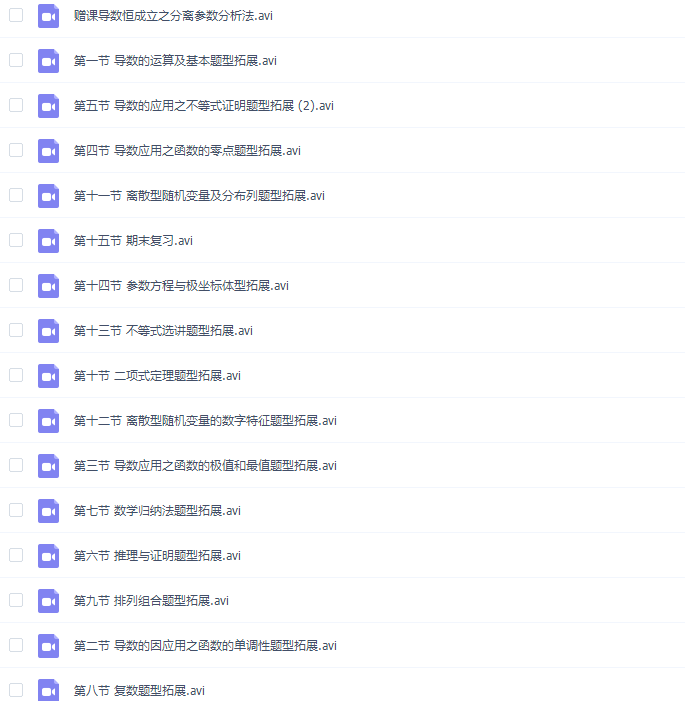Select checkbox for 第三节 导数应用之函数的极值和最值
Image resolution: width=685 pixels, height=701 pixels.
pos(16,465)
